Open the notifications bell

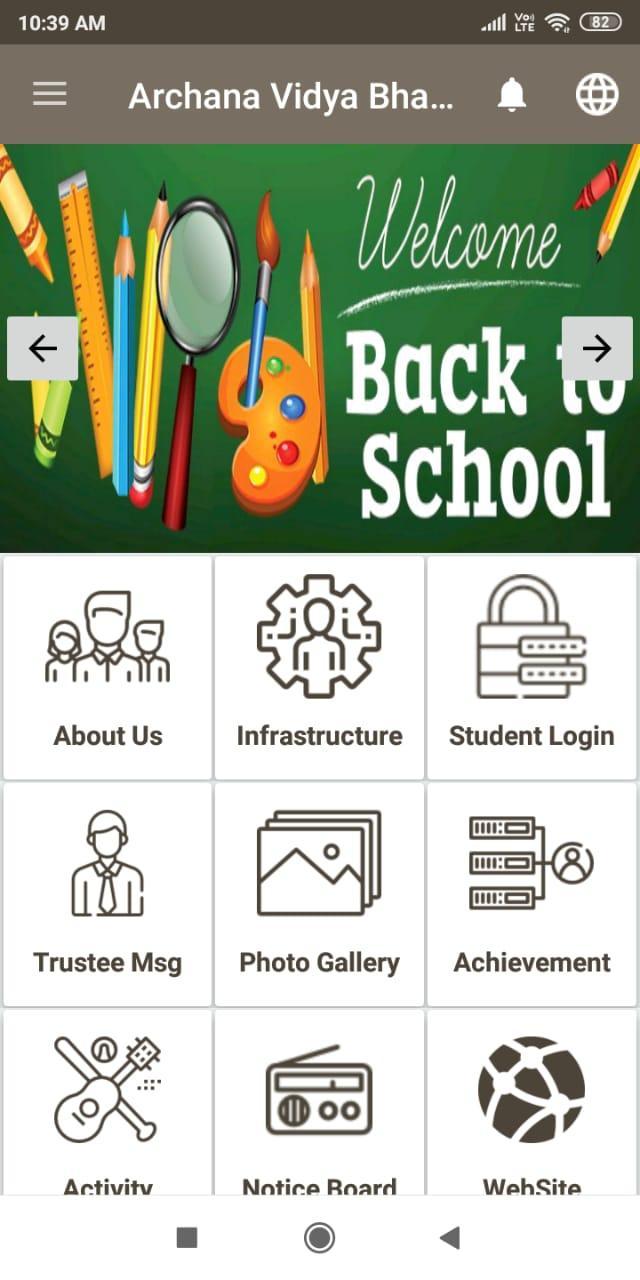[x=512, y=95]
